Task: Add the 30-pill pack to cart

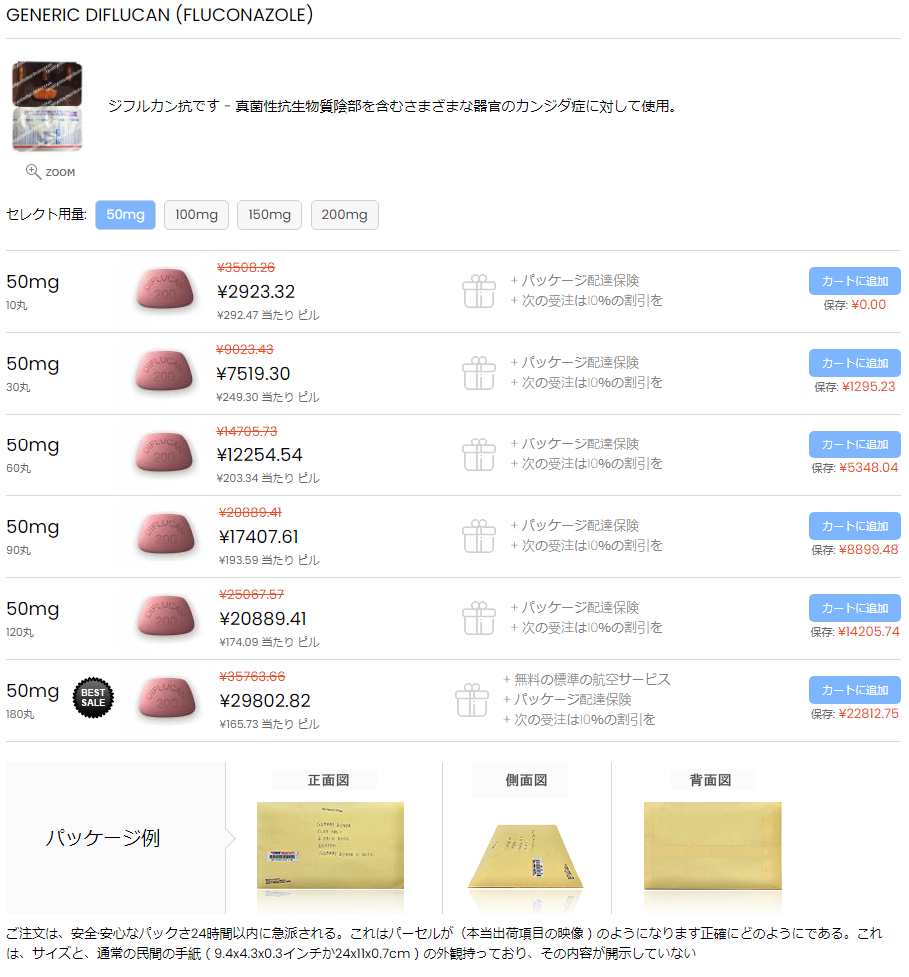Action: point(854,363)
